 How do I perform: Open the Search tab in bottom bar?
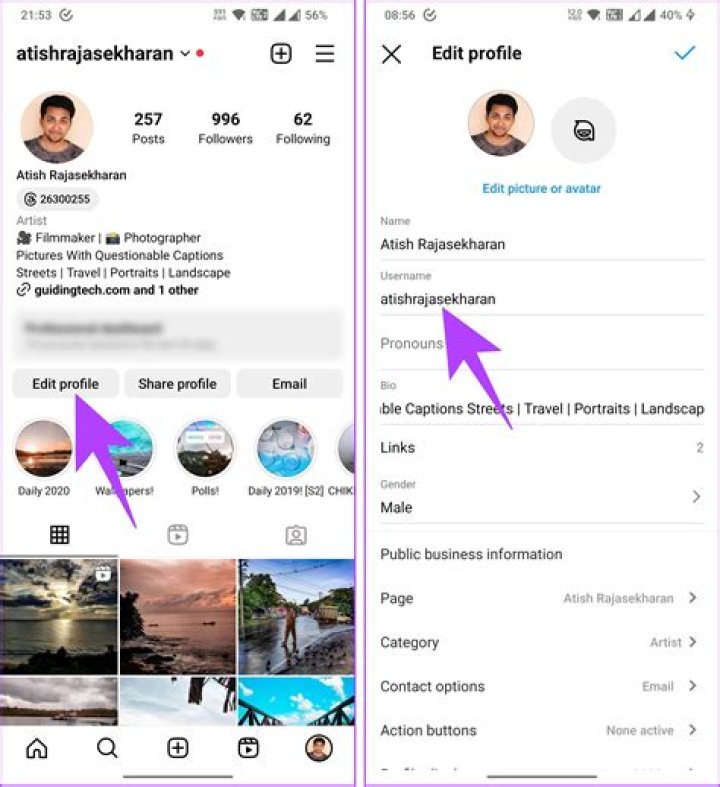(x=107, y=748)
